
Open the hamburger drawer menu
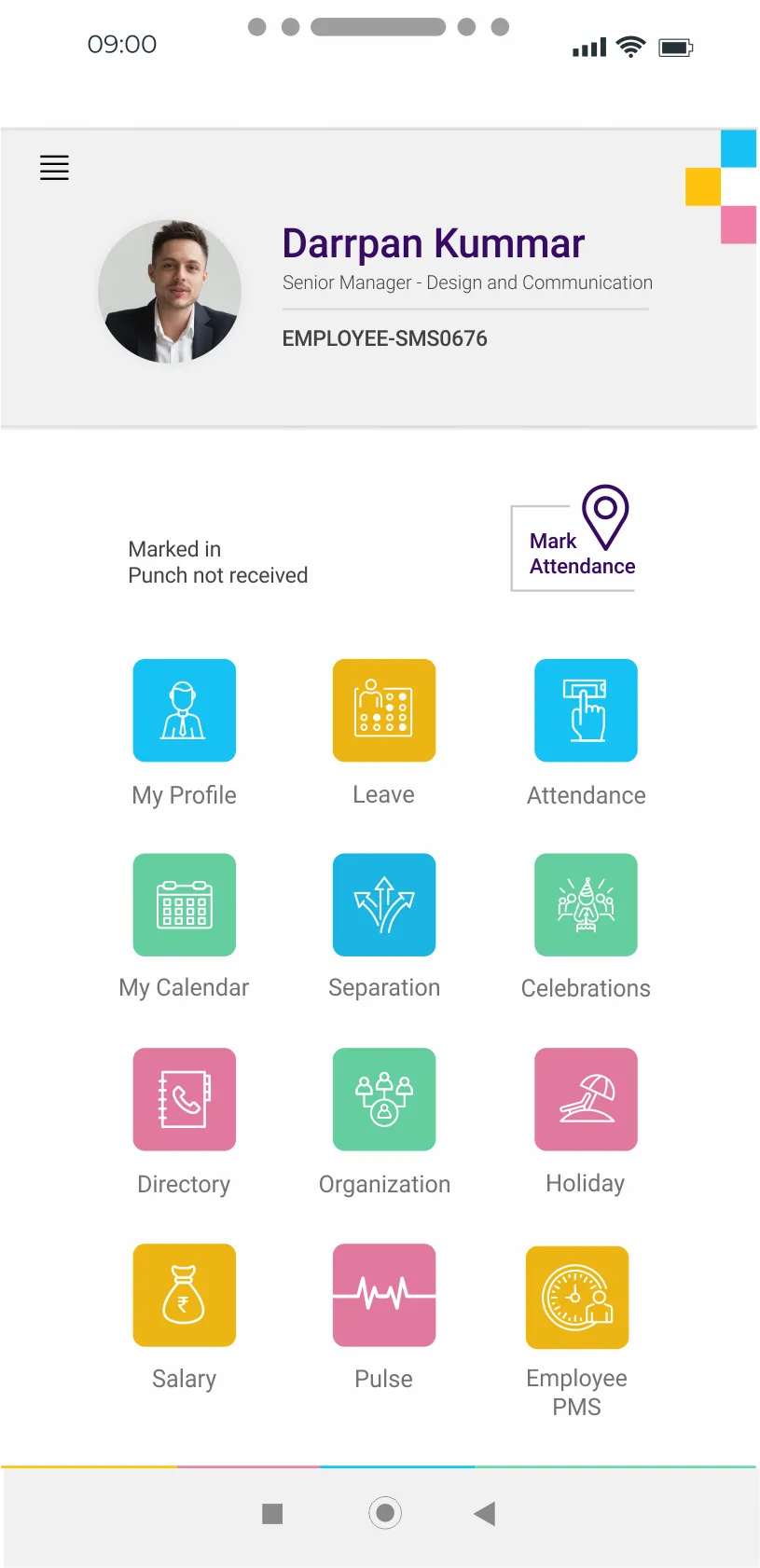pyautogui.click(x=54, y=168)
